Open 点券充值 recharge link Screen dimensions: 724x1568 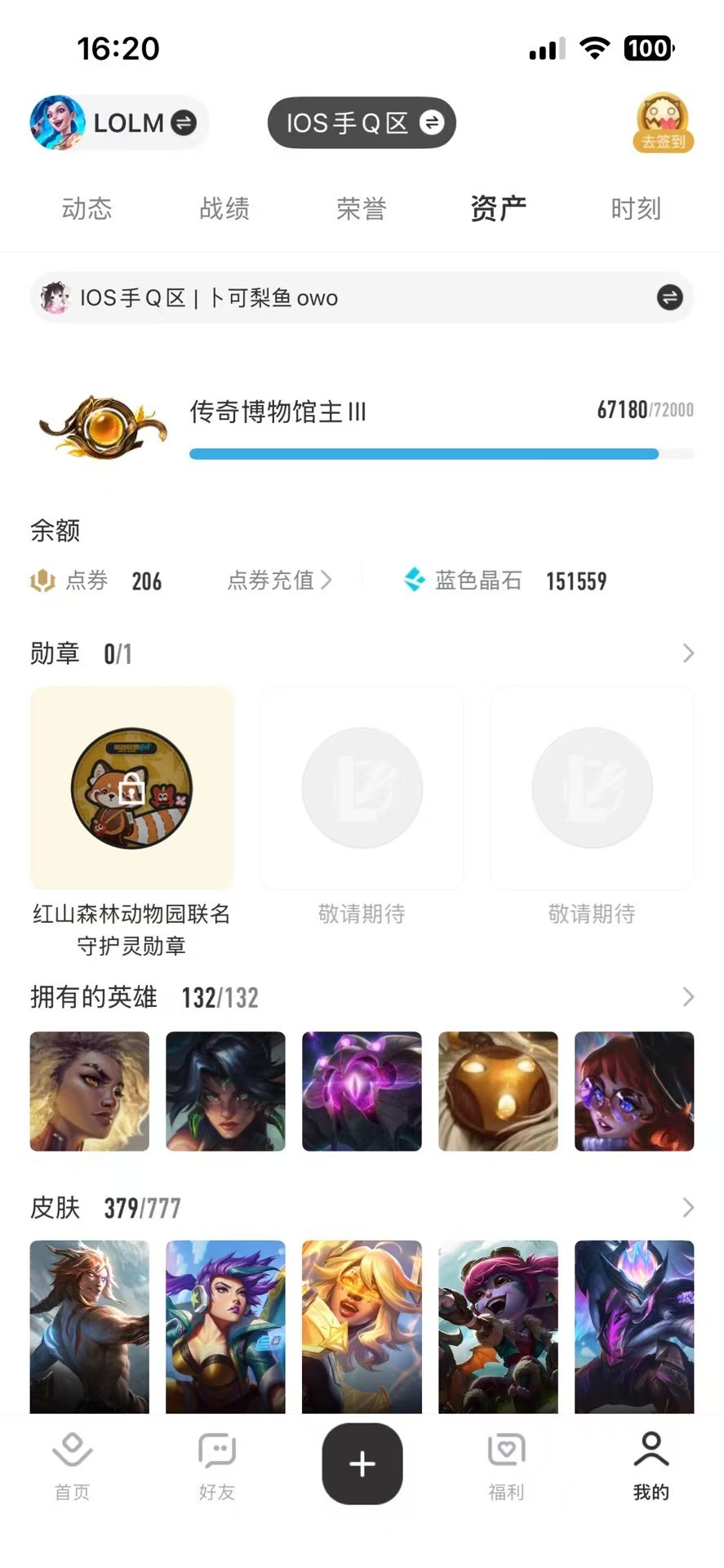(x=279, y=581)
